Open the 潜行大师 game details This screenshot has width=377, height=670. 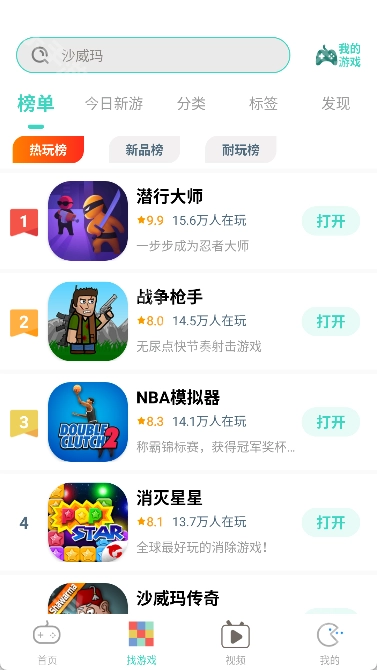point(188,221)
